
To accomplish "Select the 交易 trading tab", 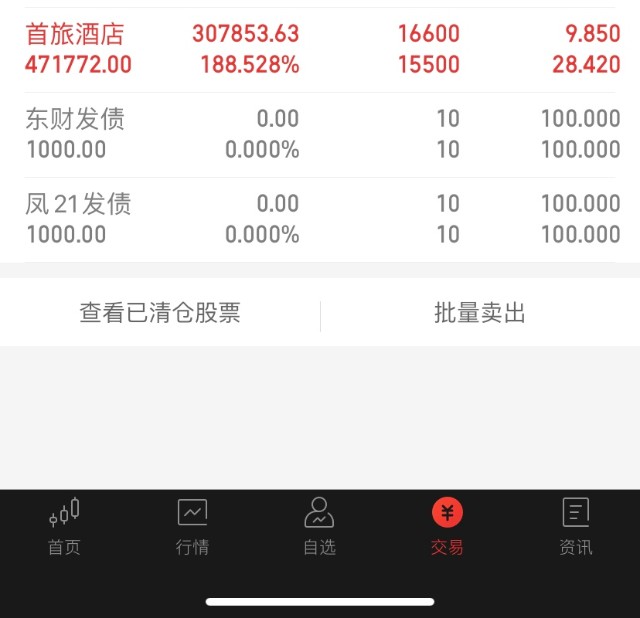I will click(x=447, y=527).
